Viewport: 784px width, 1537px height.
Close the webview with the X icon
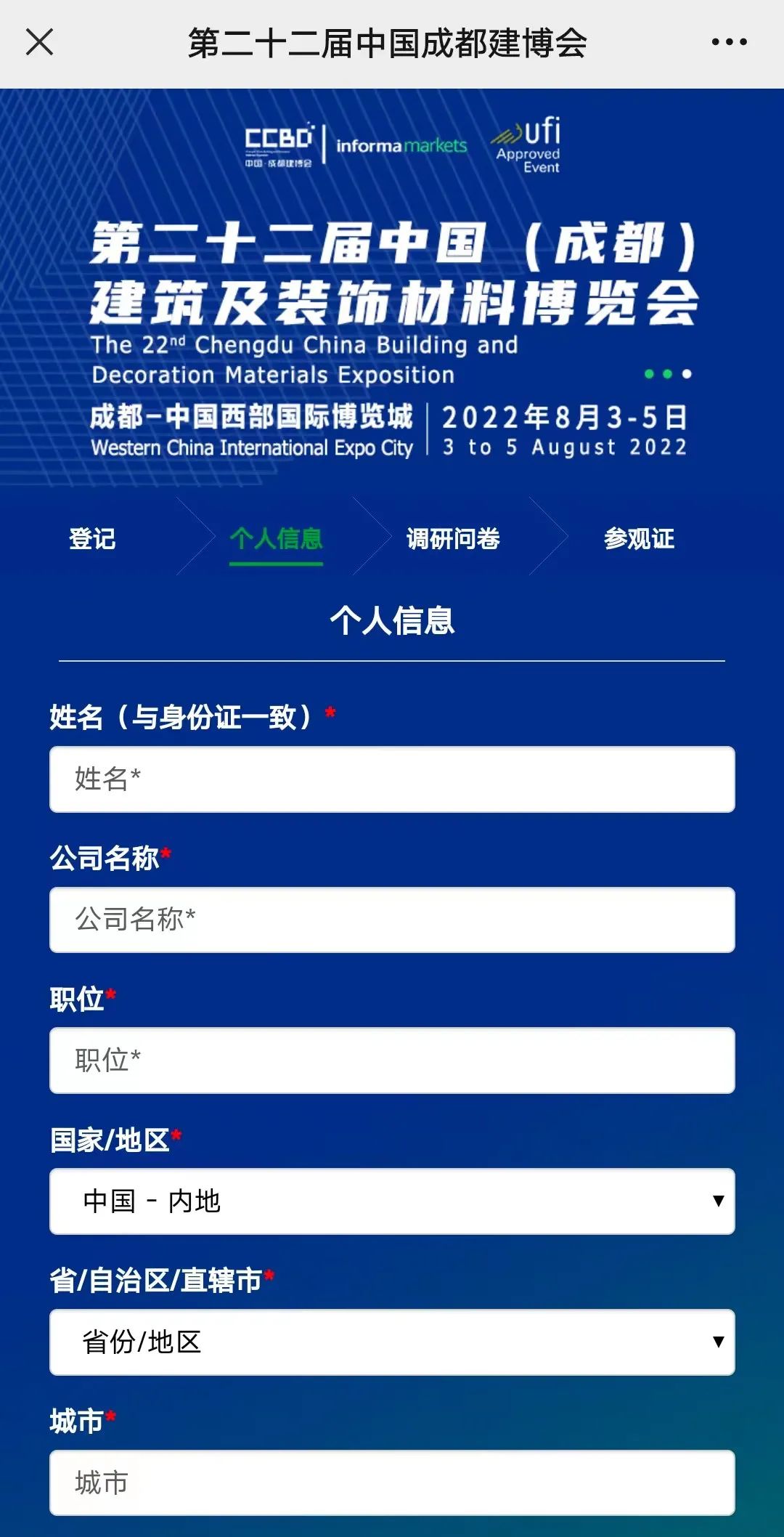(x=39, y=42)
